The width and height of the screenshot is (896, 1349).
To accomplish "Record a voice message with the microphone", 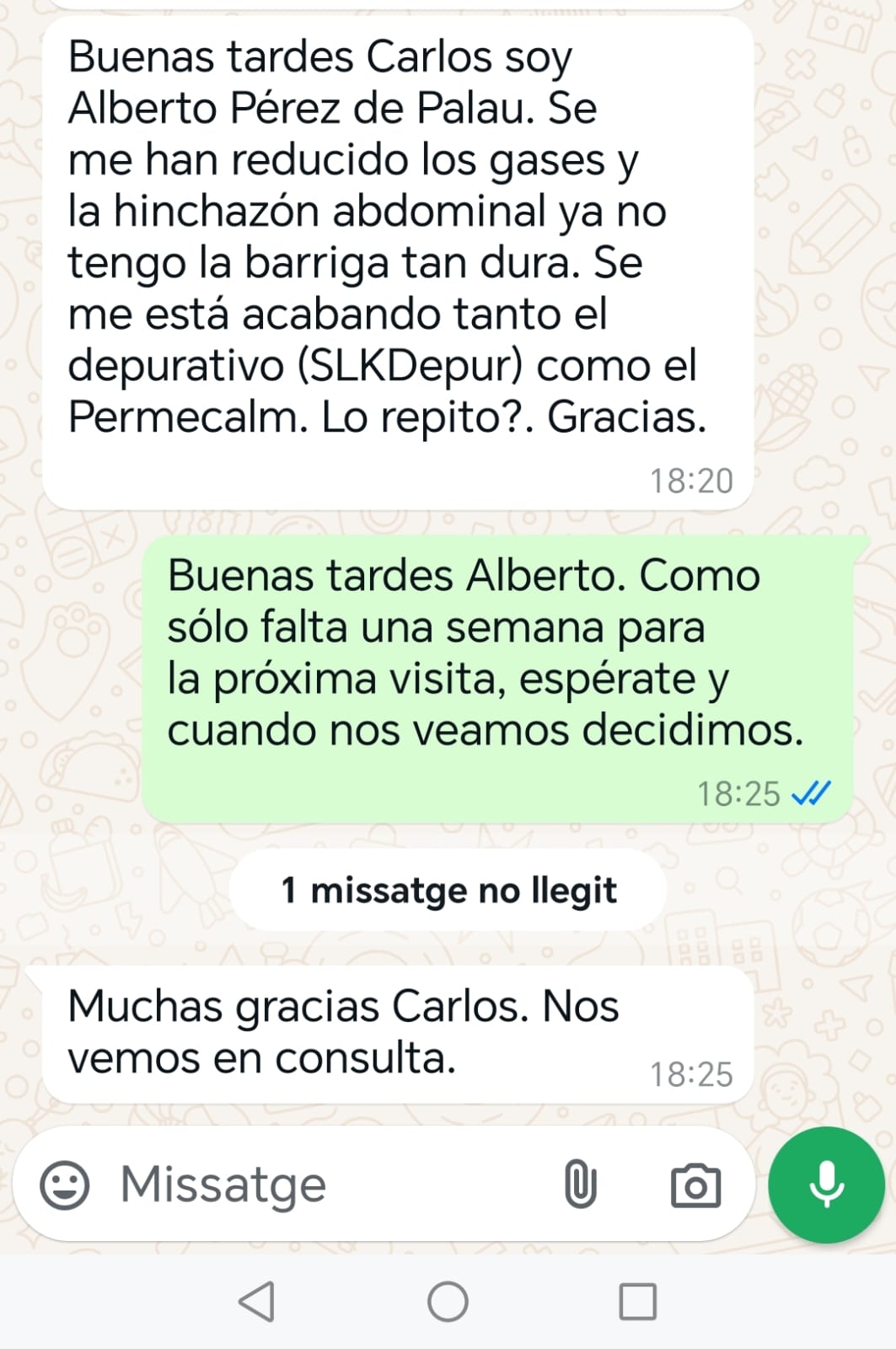I will (x=827, y=1185).
